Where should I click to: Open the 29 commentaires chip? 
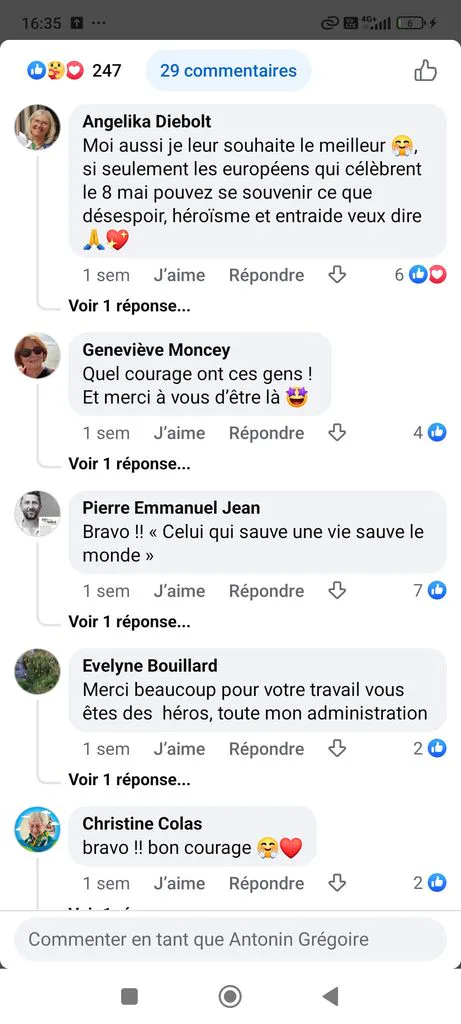[229, 71]
